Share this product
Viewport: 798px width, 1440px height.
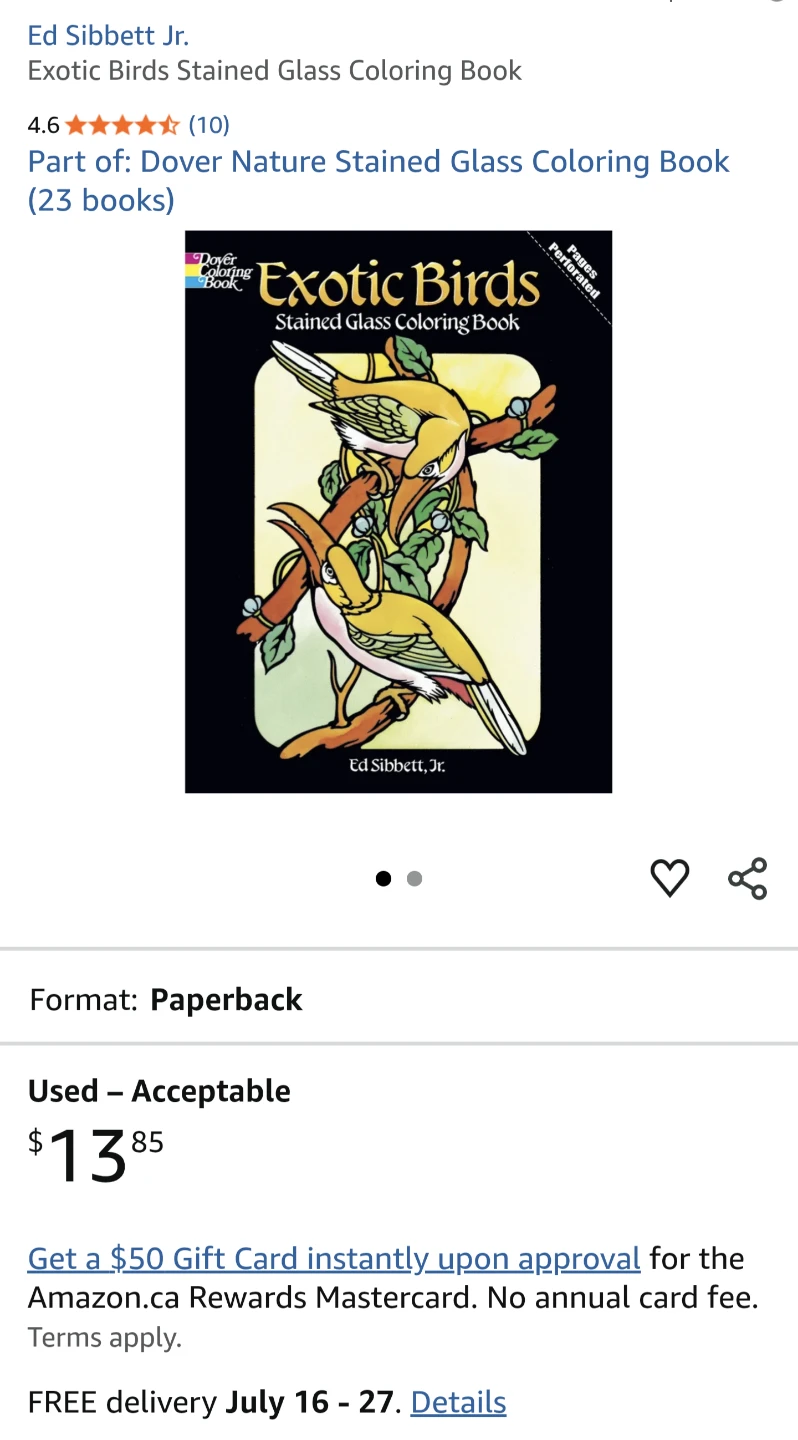(748, 878)
